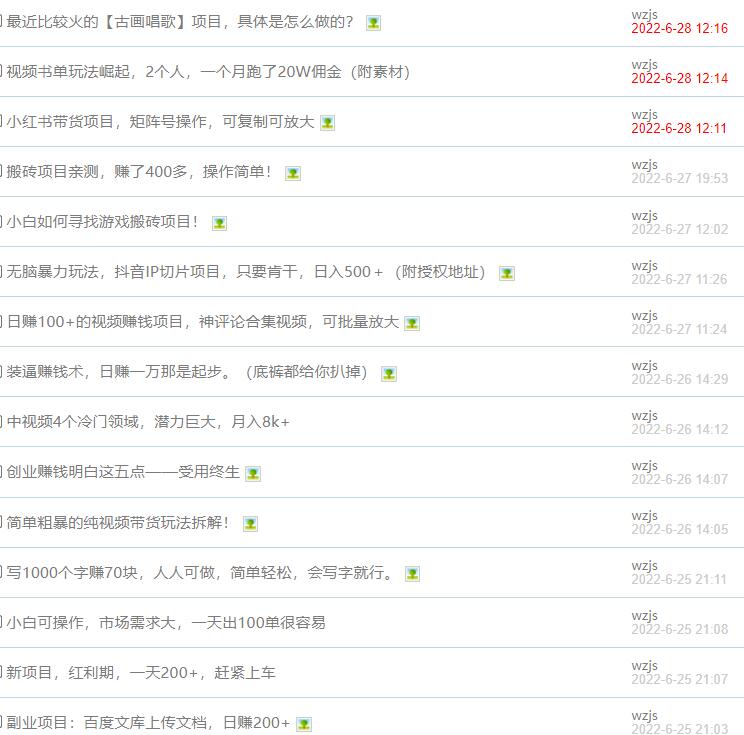The image size is (744, 735).
Task: Open the thread about 古画唱歌 project
Action: click(x=180, y=22)
